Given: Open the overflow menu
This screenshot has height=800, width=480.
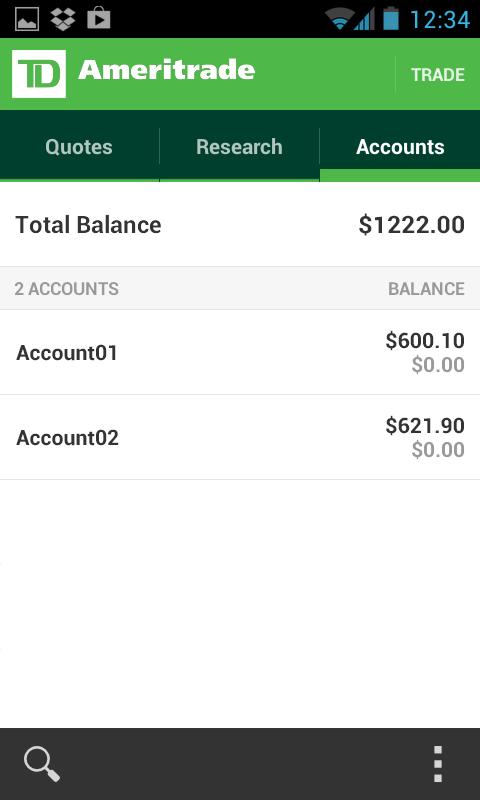Looking at the screenshot, I should tap(438, 764).
